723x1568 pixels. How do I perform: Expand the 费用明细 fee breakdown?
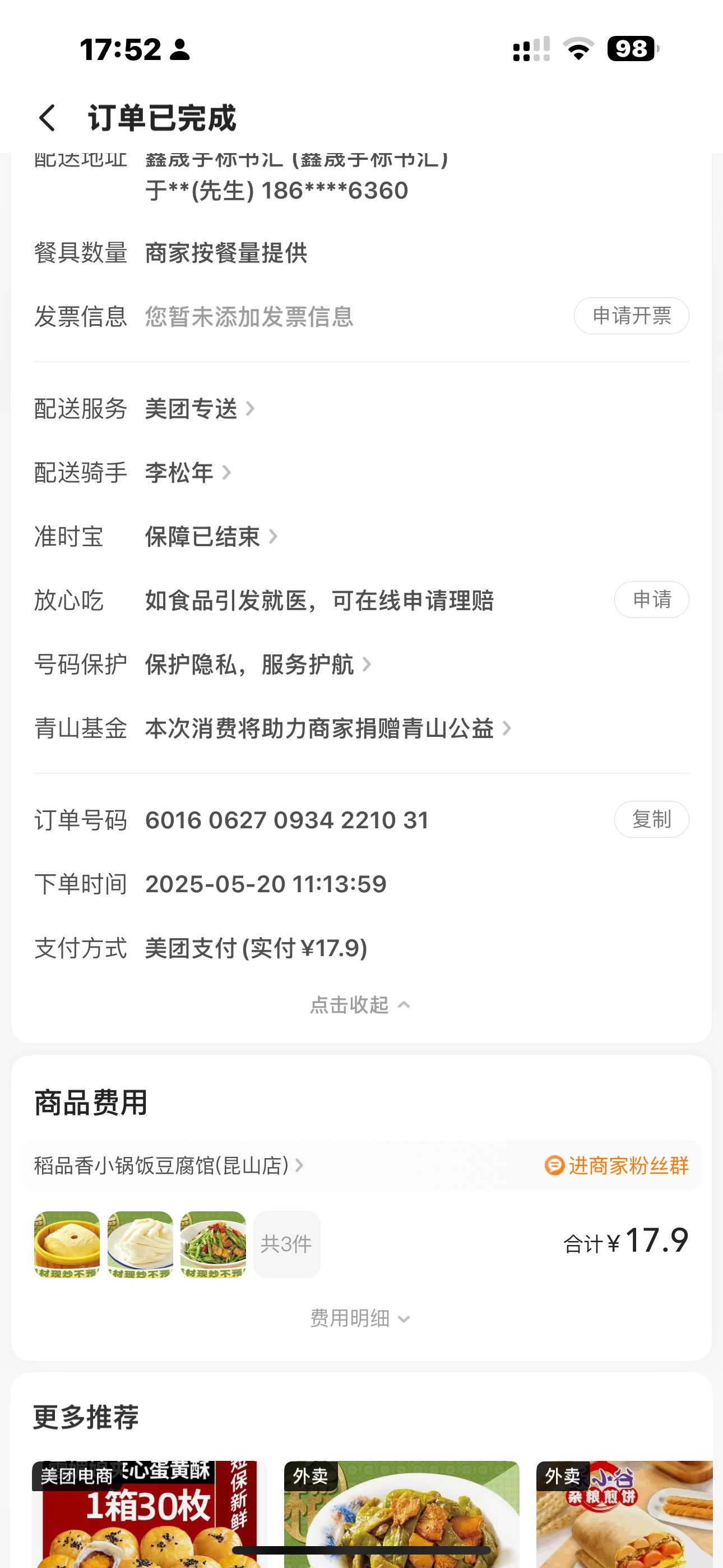(x=360, y=1318)
